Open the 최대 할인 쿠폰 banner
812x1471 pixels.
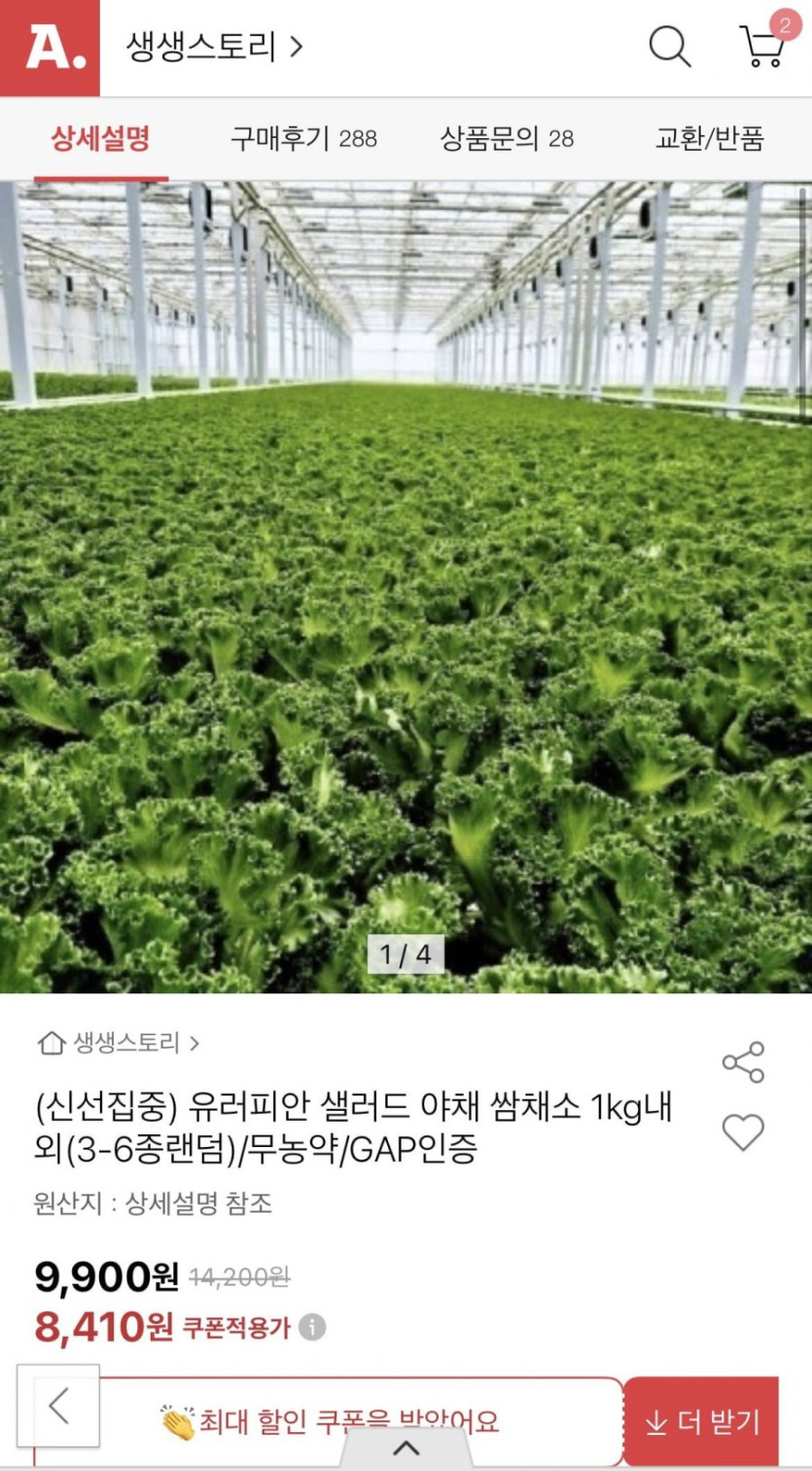click(x=331, y=1421)
